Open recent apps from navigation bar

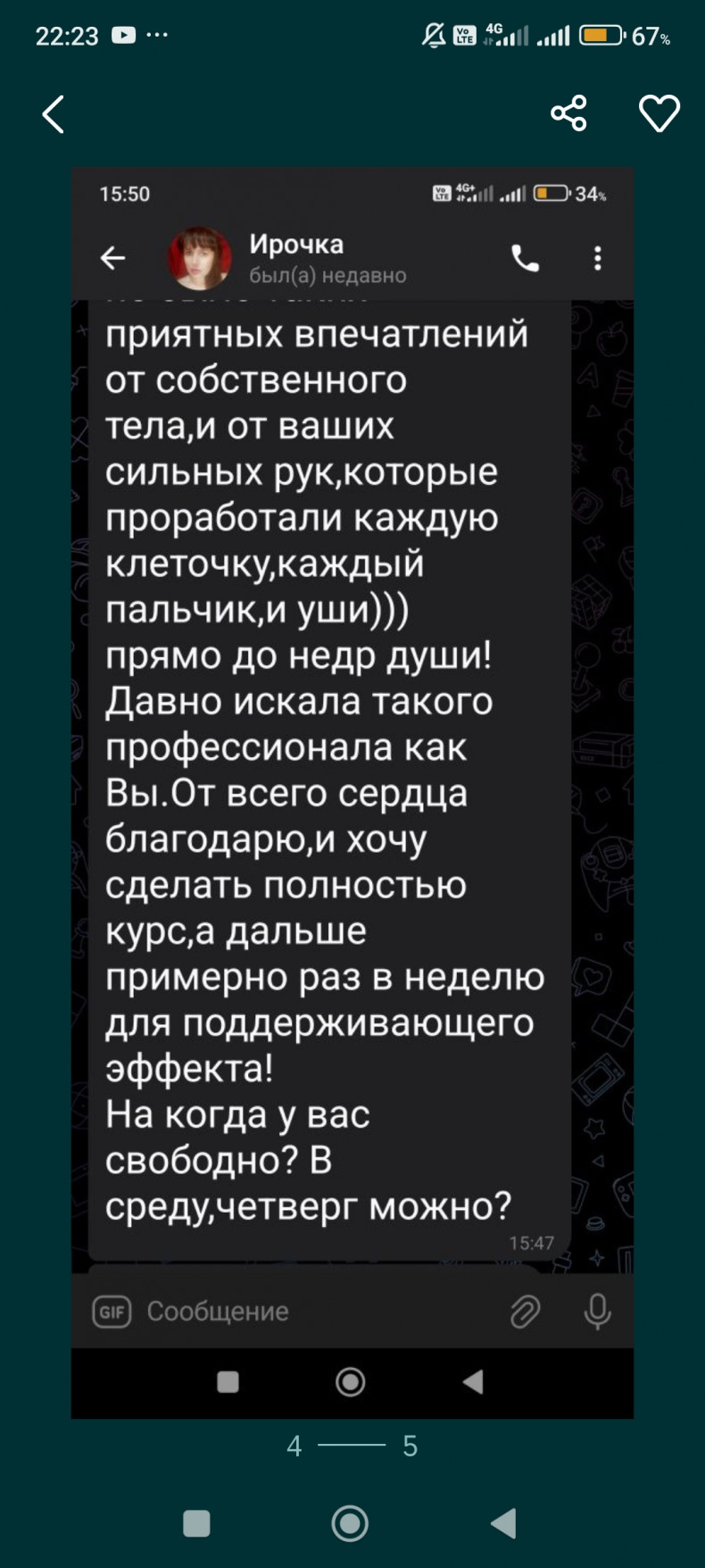196,1523
